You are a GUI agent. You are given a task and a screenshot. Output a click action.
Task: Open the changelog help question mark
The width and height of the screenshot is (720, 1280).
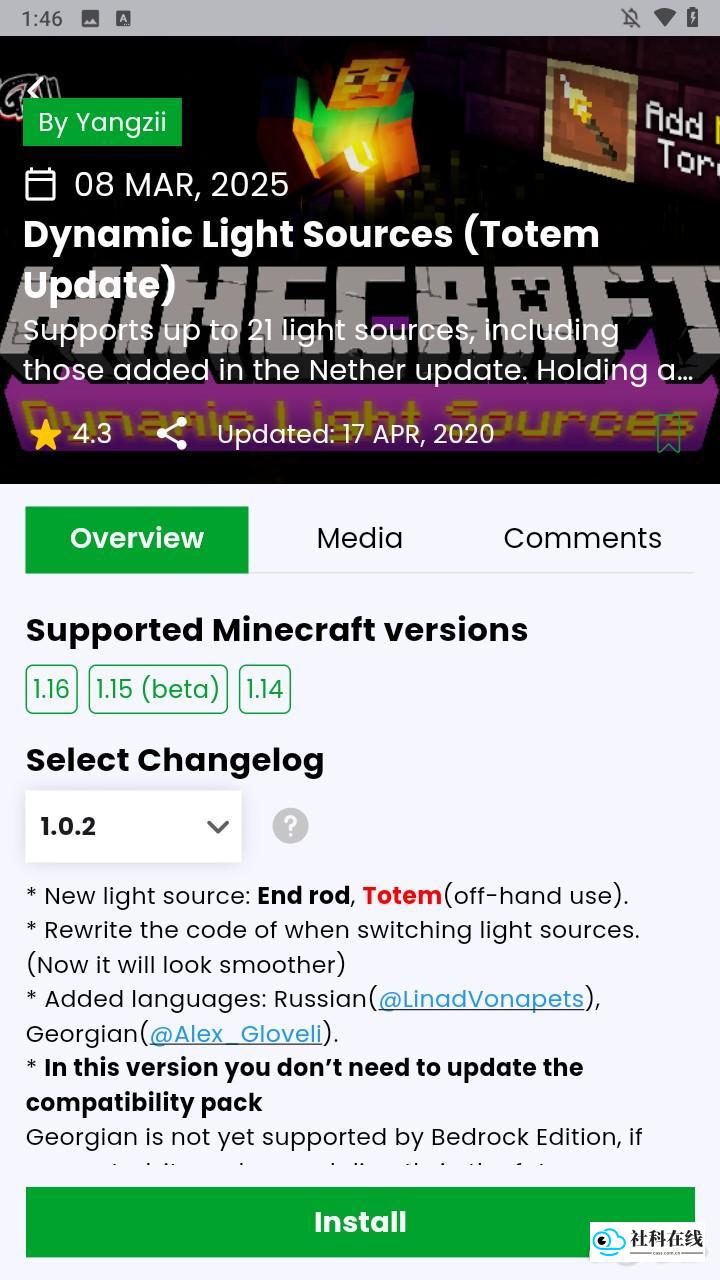(x=290, y=826)
